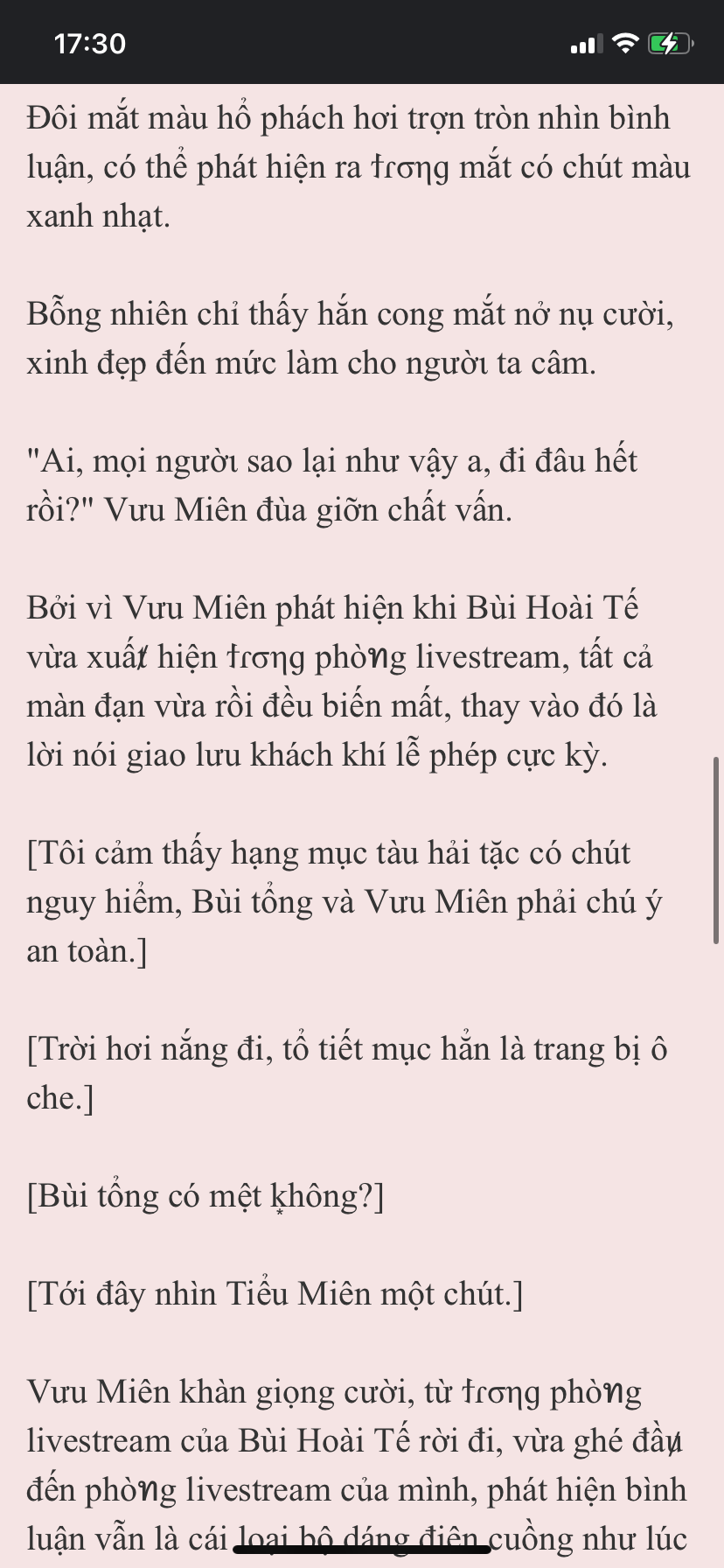Tap the vertical scroll indicator on the right edge
Image resolution: width=724 pixels, height=1568 pixels.
(716, 850)
